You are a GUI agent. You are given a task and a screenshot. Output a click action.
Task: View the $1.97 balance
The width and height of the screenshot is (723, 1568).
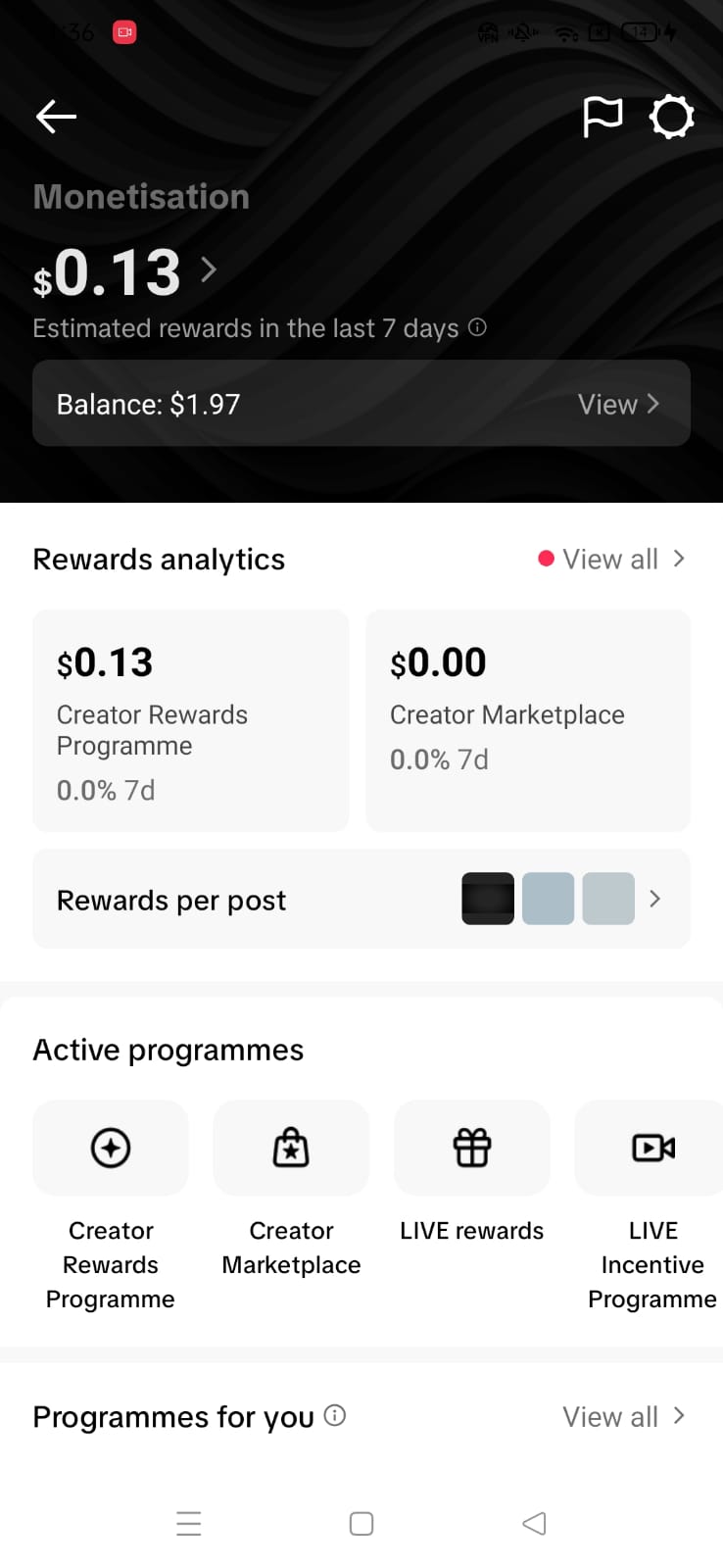coord(617,404)
